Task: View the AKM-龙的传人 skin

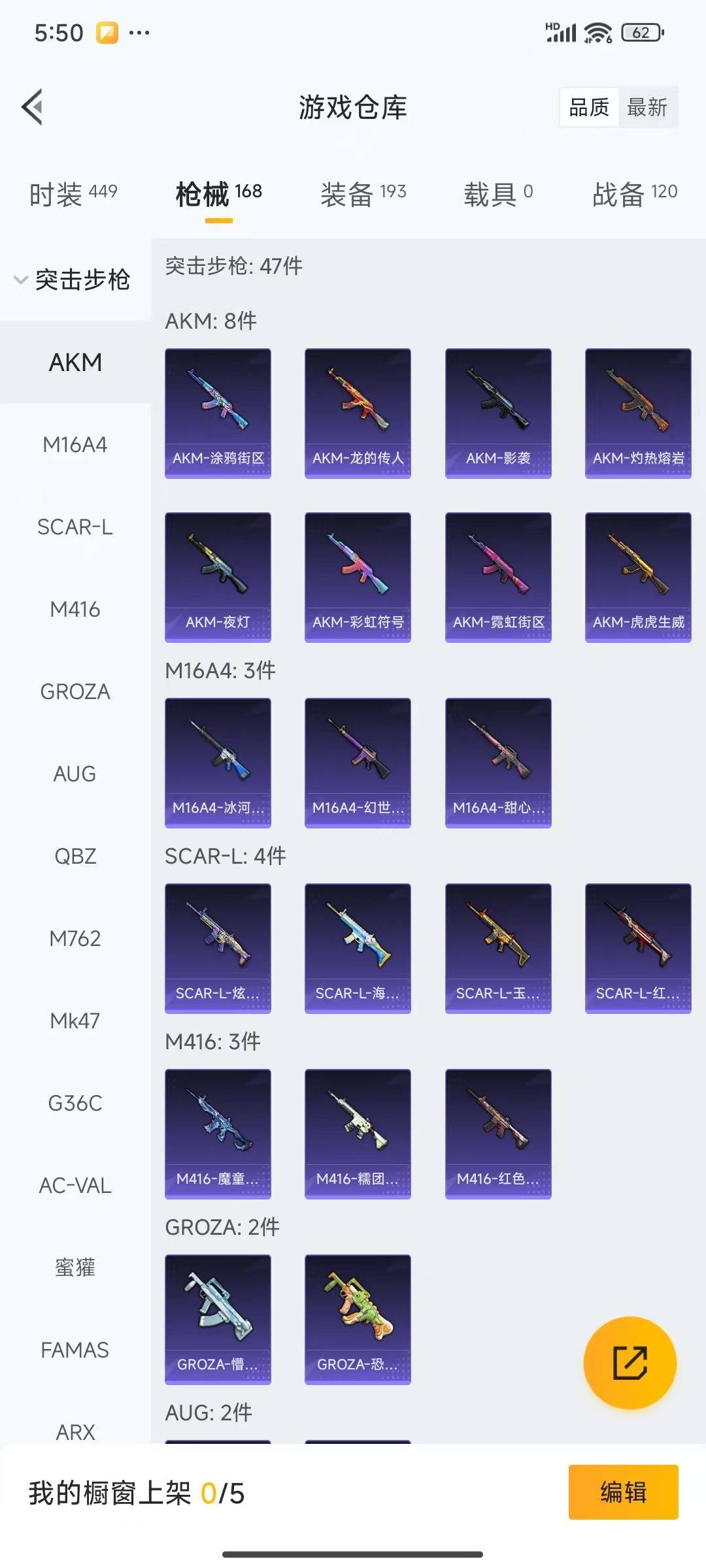Action: click(x=358, y=413)
